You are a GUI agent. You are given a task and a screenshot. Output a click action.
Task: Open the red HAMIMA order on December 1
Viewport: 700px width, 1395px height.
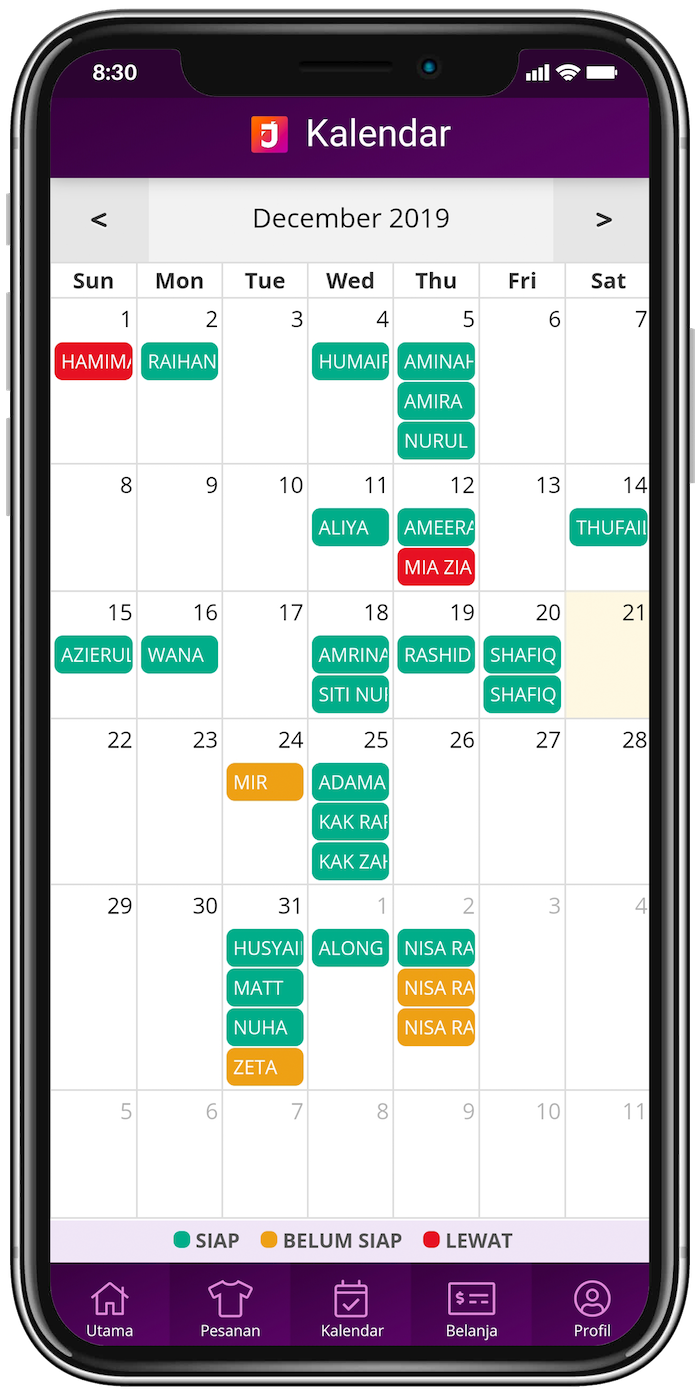tap(94, 362)
